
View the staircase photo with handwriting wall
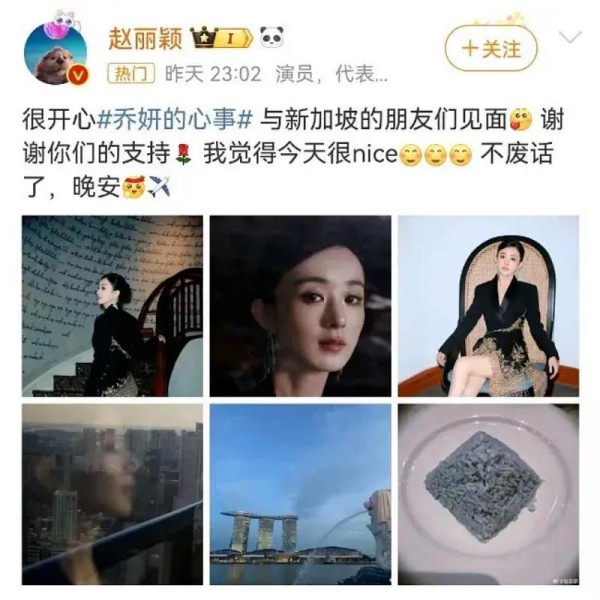point(112,306)
